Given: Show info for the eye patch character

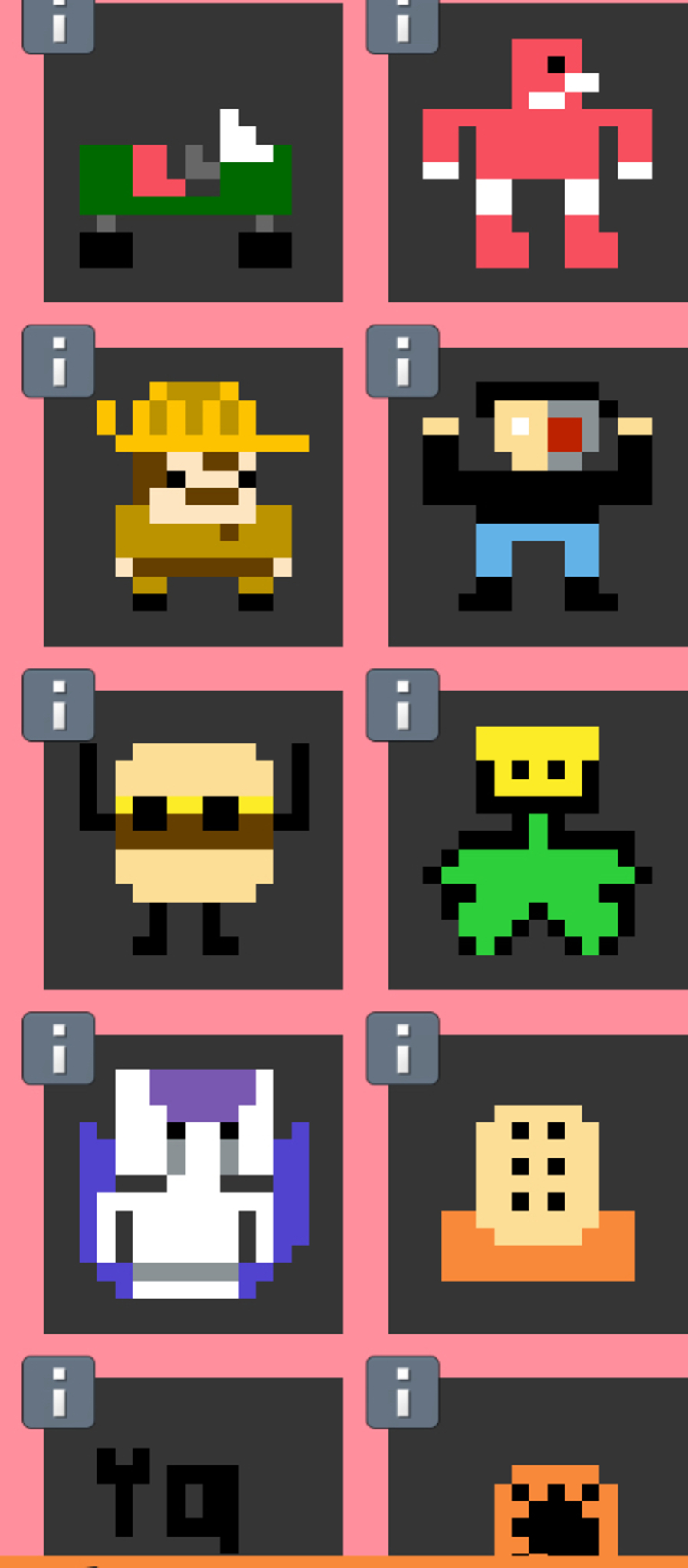Looking at the screenshot, I should tap(402, 361).
